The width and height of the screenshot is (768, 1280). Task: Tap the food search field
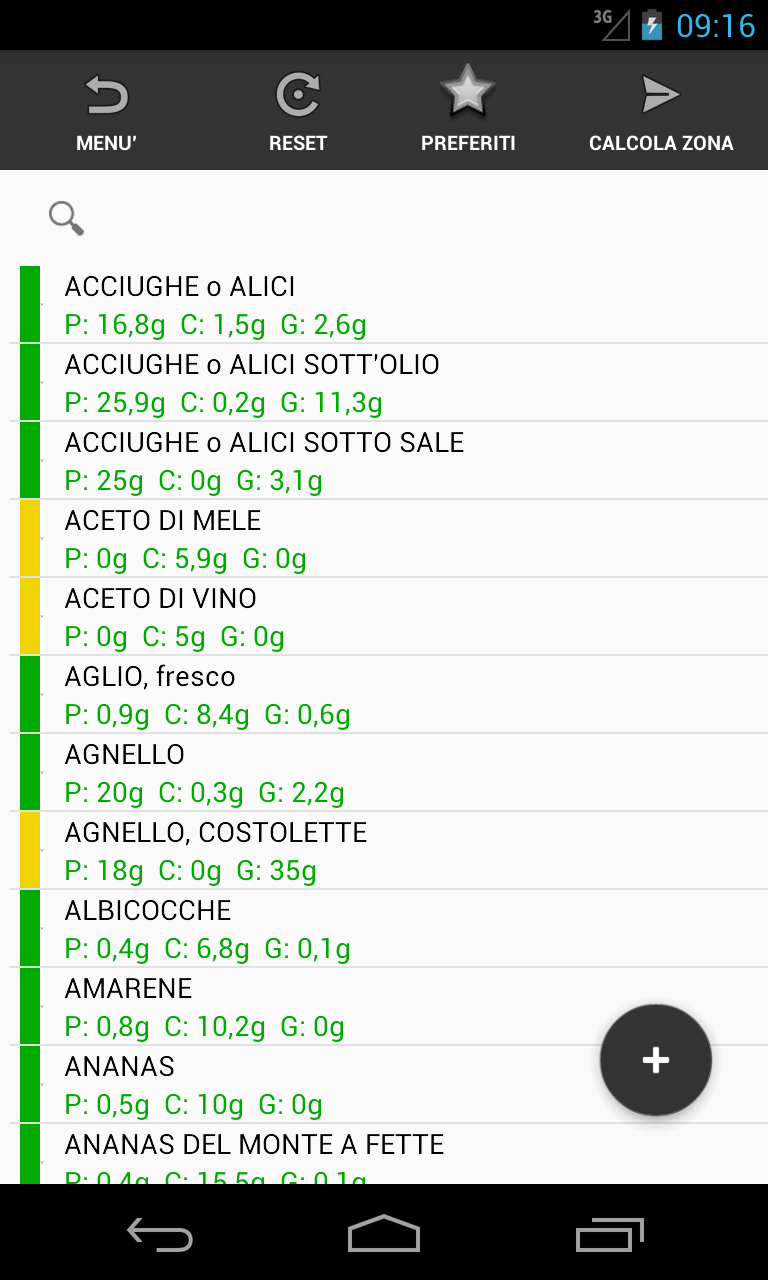click(x=400, y=218)
